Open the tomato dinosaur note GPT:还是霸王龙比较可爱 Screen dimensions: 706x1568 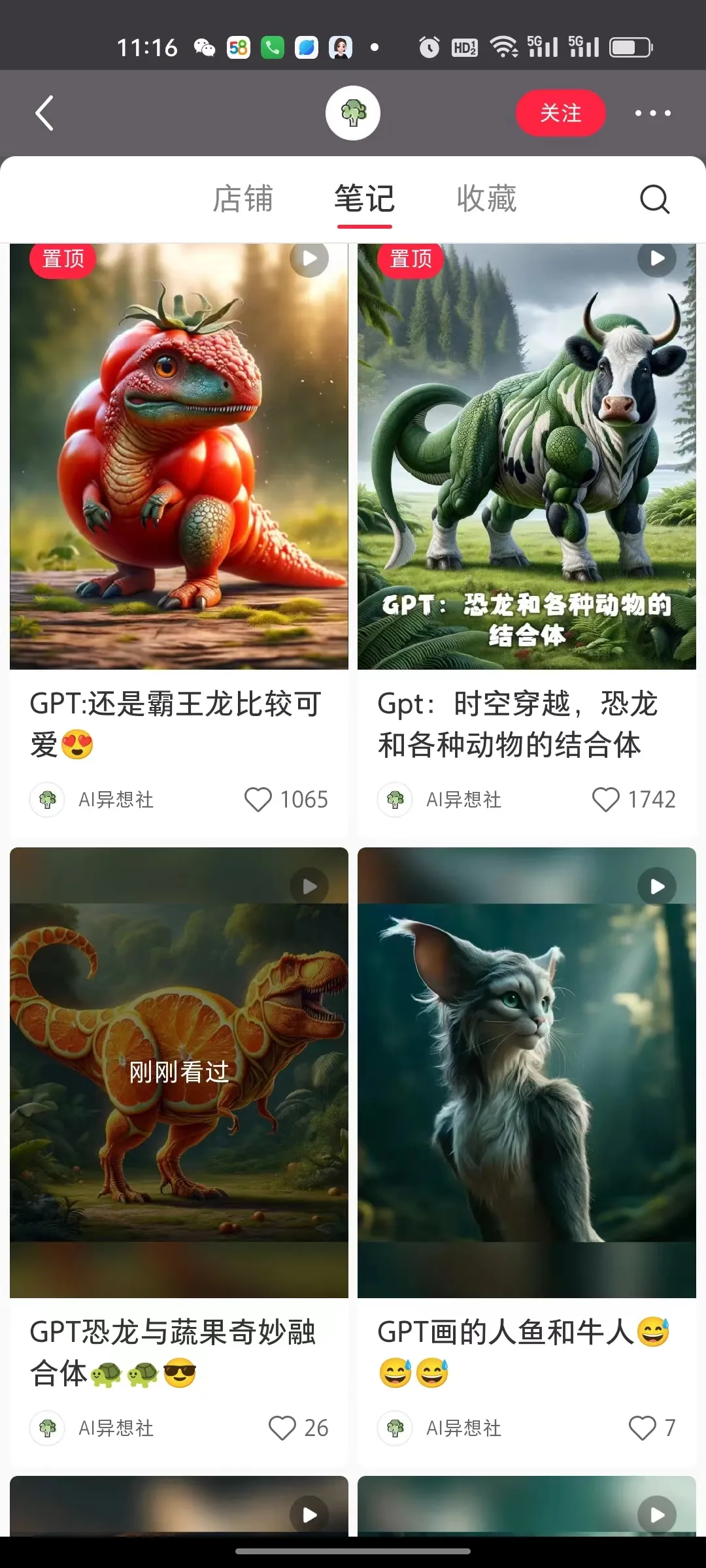178,457
